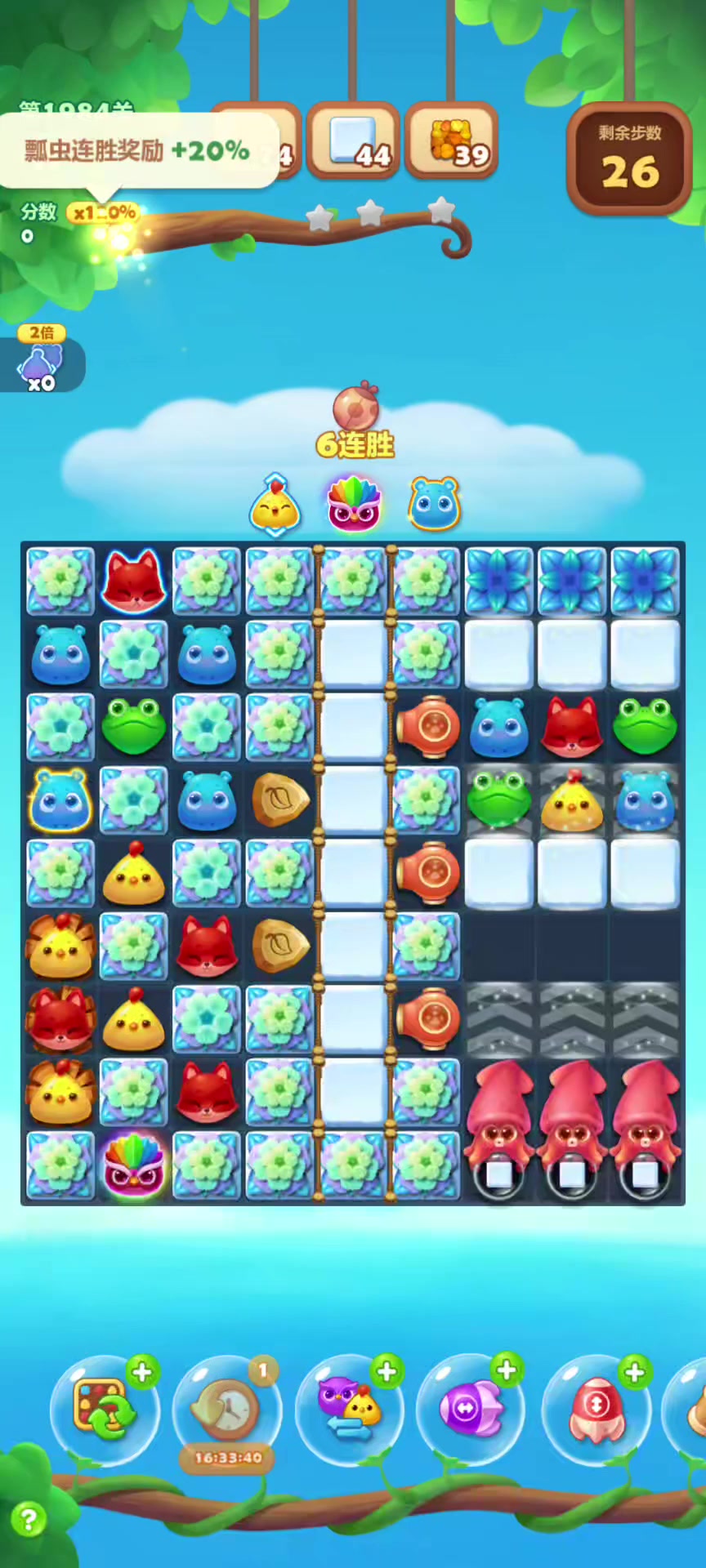Select the red vertical rocket booster
This screenshot has height=1568, width=706.
click(597, 1408)
